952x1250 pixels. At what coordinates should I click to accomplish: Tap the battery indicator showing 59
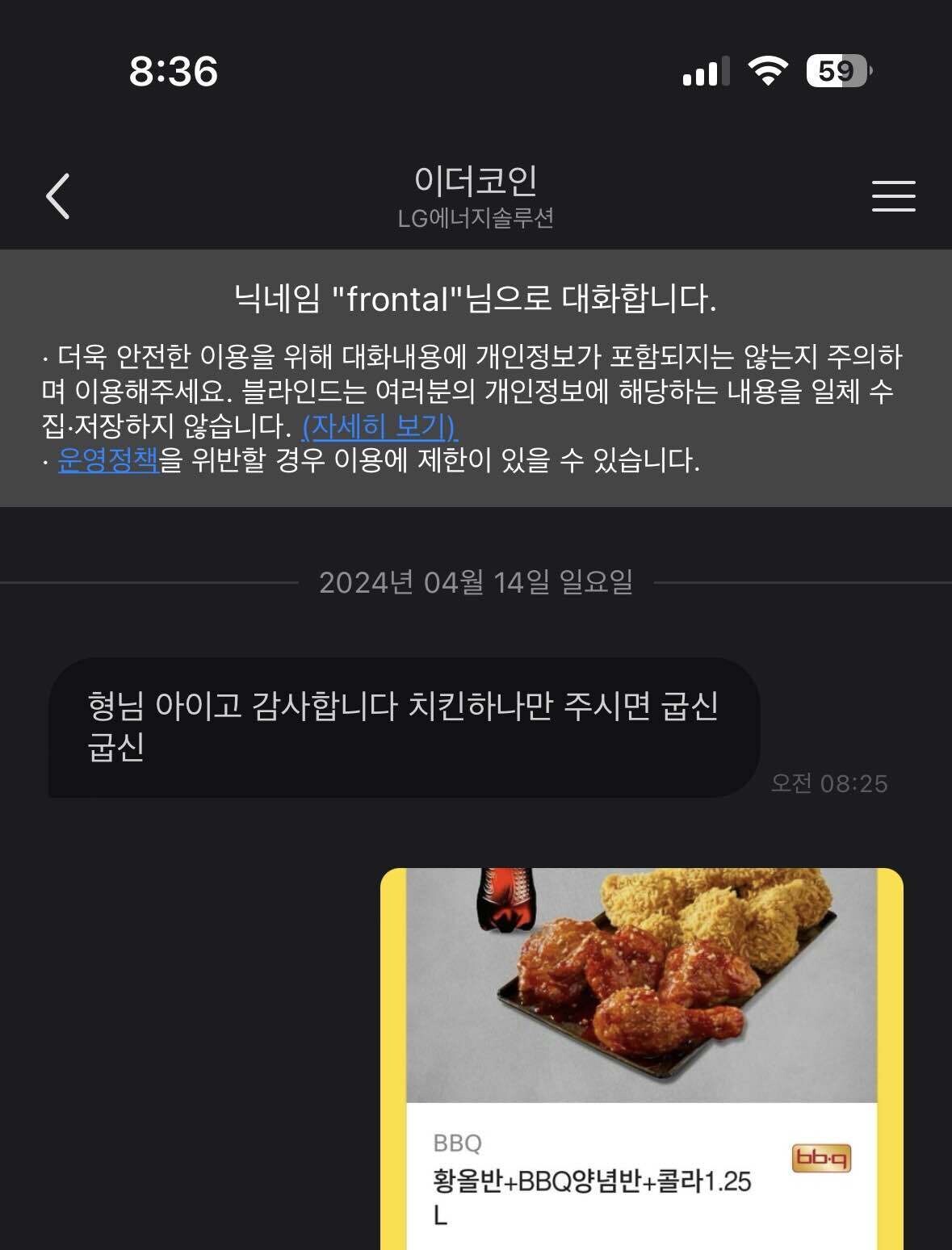(837, 72)
